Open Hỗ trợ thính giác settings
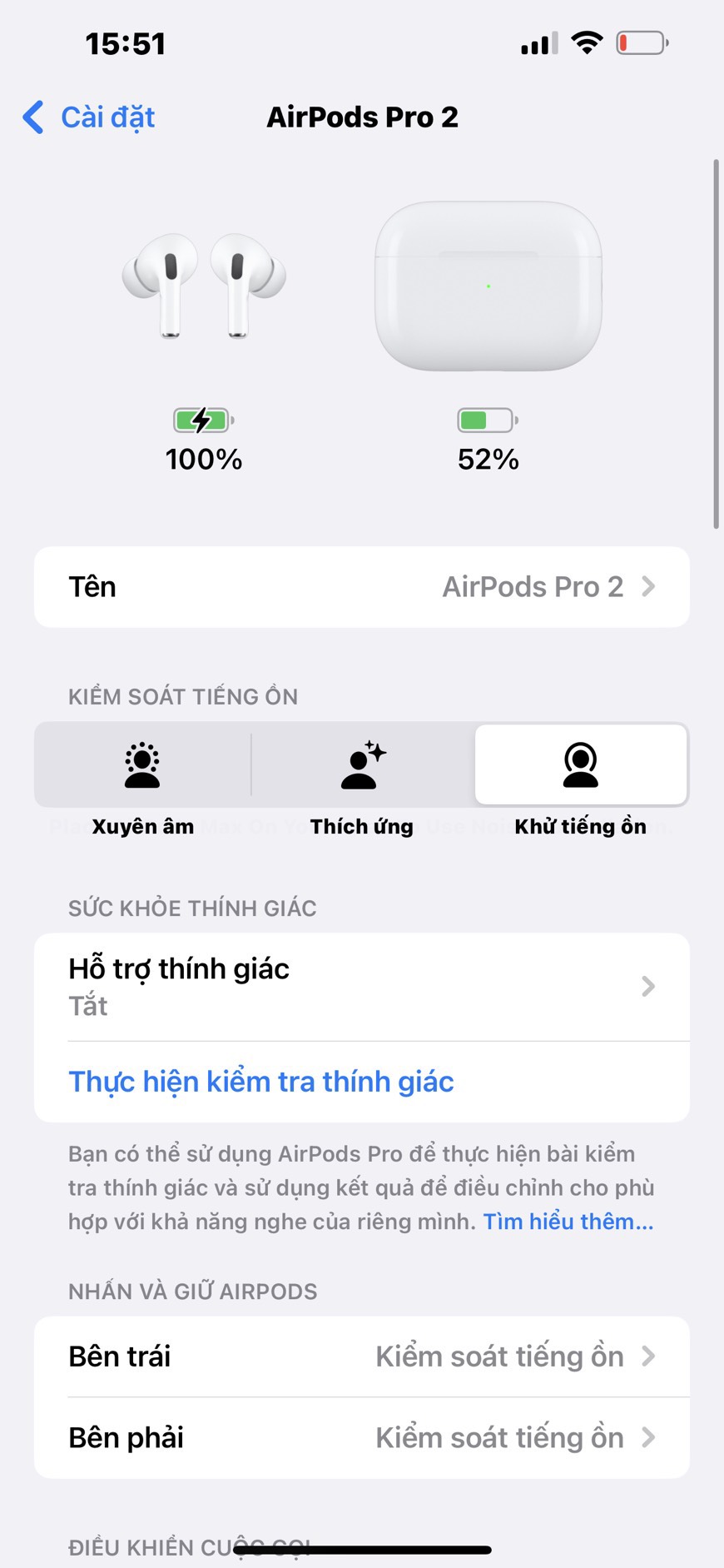This screenshot has width=724, height=1568. pos(361,987)
